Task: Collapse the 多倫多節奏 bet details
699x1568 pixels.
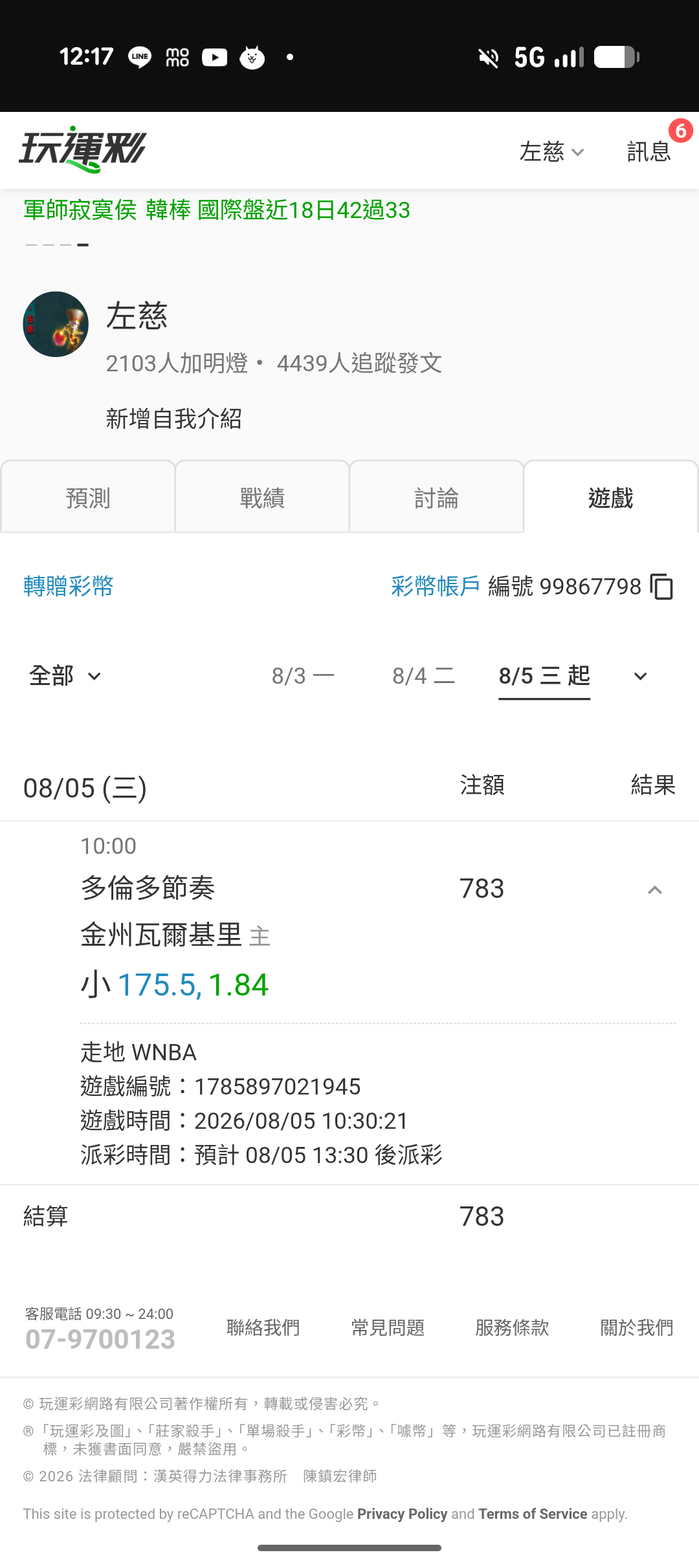Action: point(655,890)
